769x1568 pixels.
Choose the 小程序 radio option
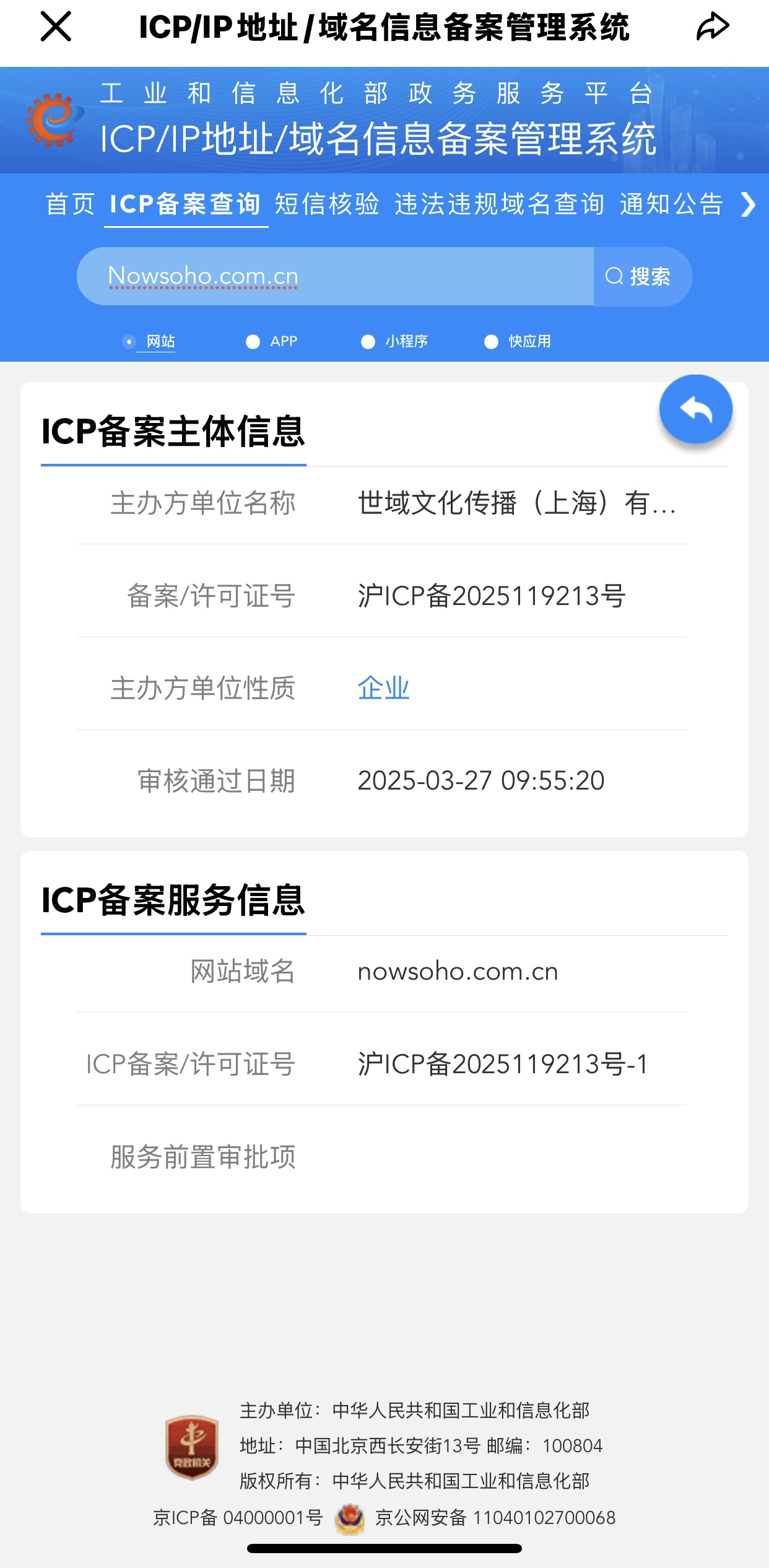[368, 342]
